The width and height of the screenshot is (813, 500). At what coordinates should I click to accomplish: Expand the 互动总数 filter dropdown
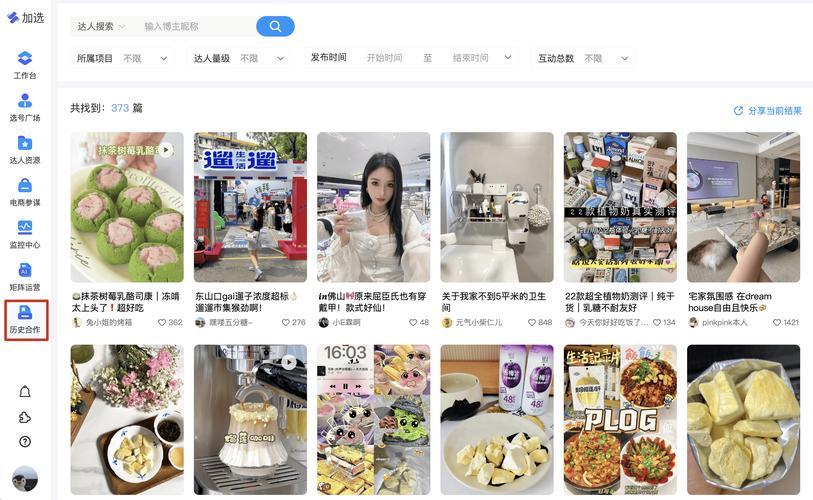605,59
